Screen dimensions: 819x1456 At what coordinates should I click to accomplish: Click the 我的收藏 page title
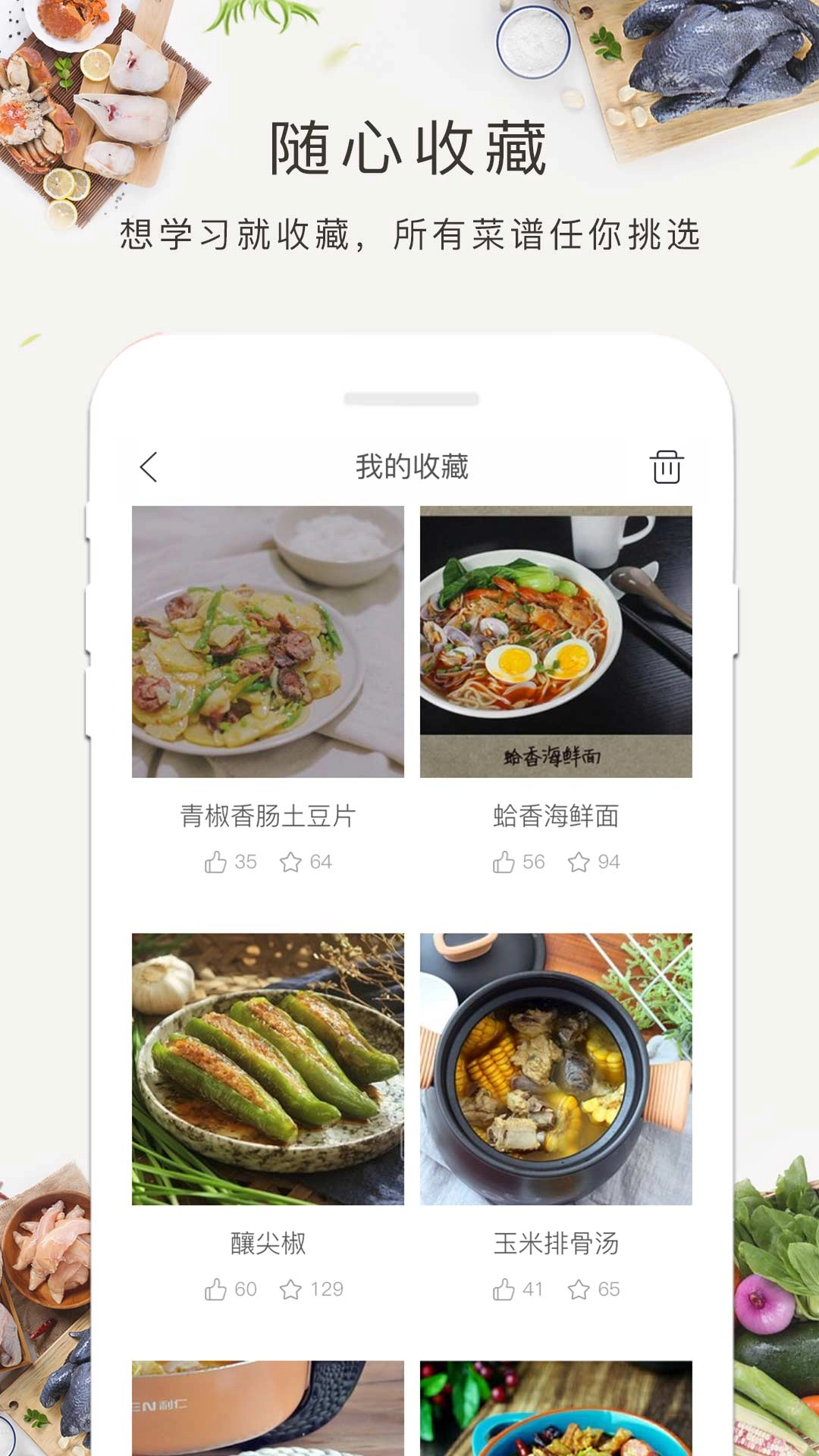[413, 467]
